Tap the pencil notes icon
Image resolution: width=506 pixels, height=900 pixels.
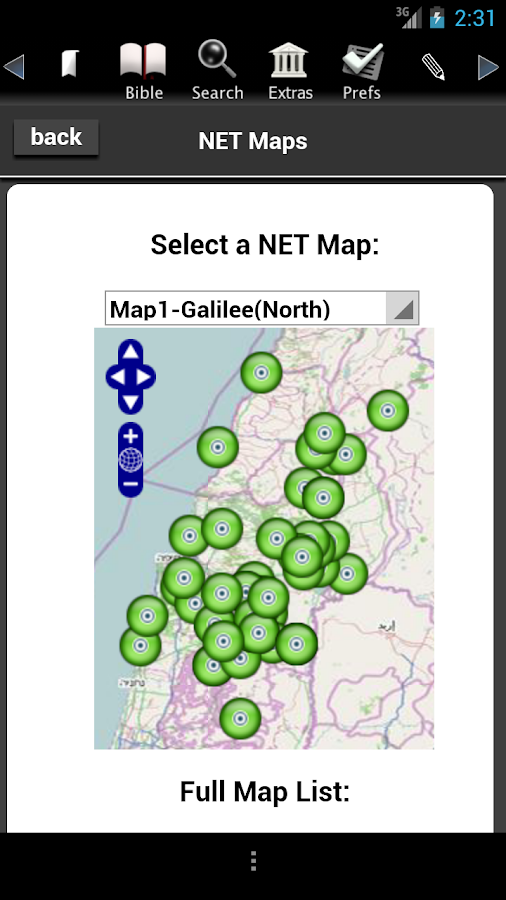click(x=433, y=67)
